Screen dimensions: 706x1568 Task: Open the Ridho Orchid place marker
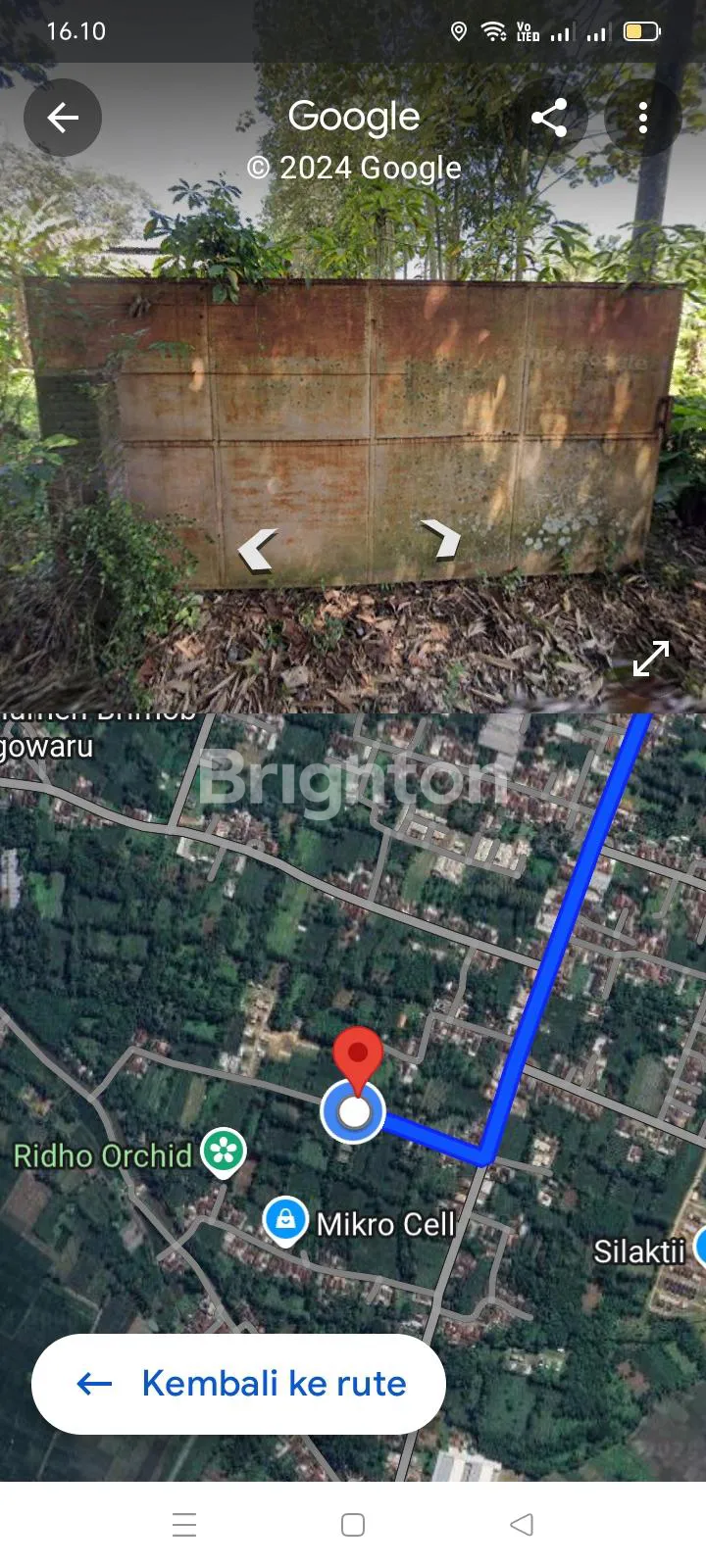tap(224, 1151)
